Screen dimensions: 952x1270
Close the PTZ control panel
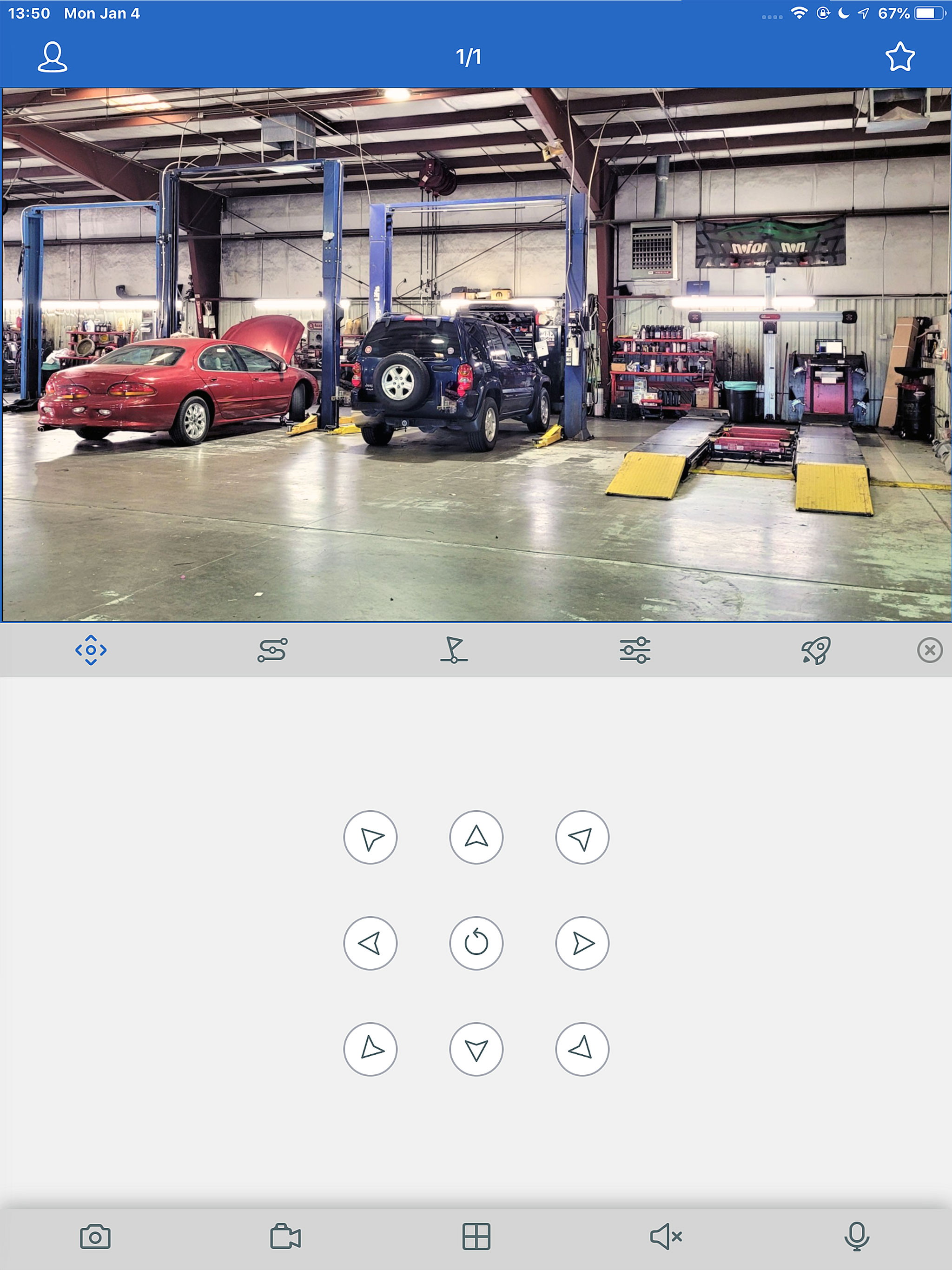point(930,650)
